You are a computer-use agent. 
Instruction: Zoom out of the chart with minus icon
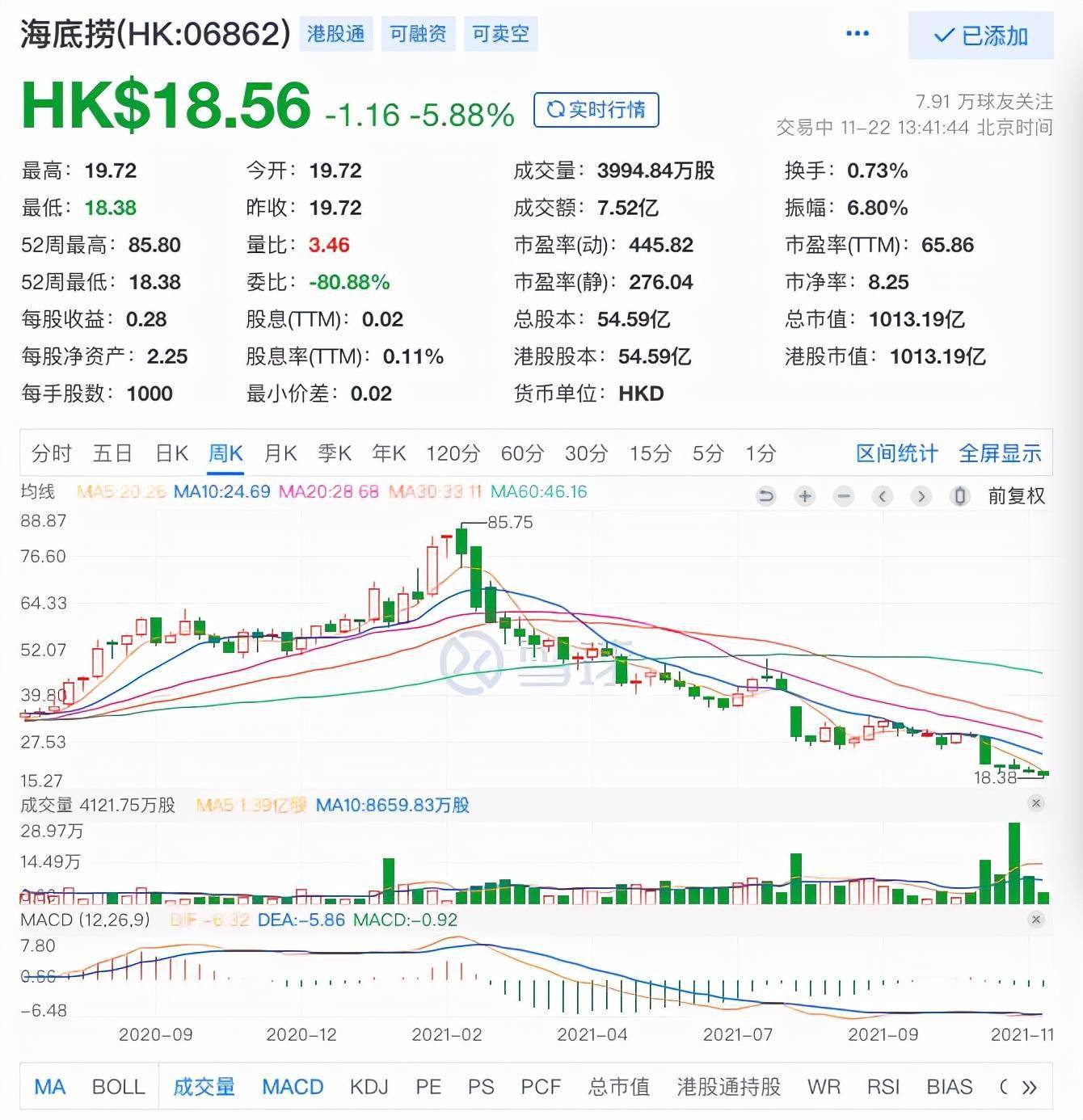pyautogui.click(x=842, y=497)
